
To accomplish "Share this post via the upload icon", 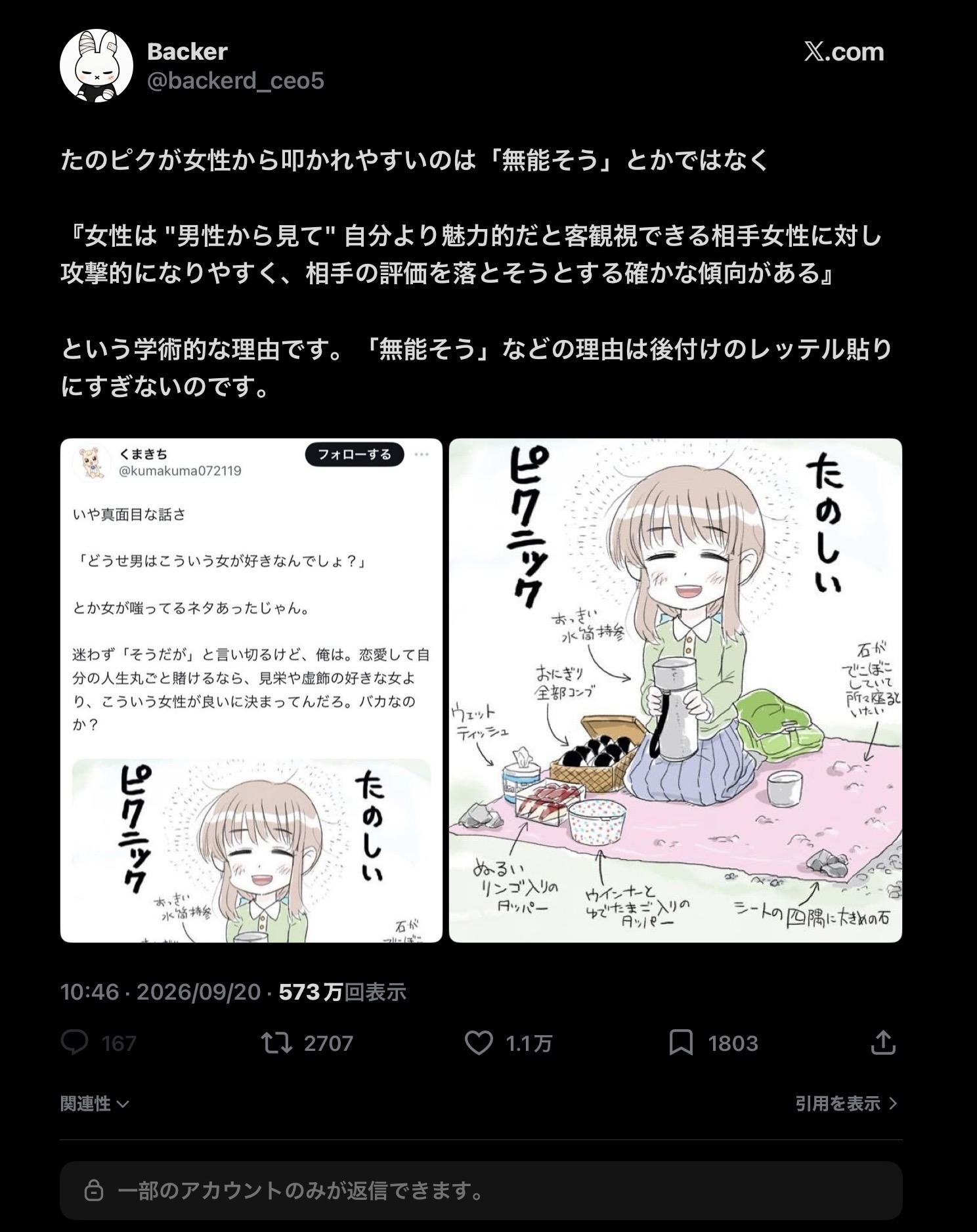I will coord(883,1042).
